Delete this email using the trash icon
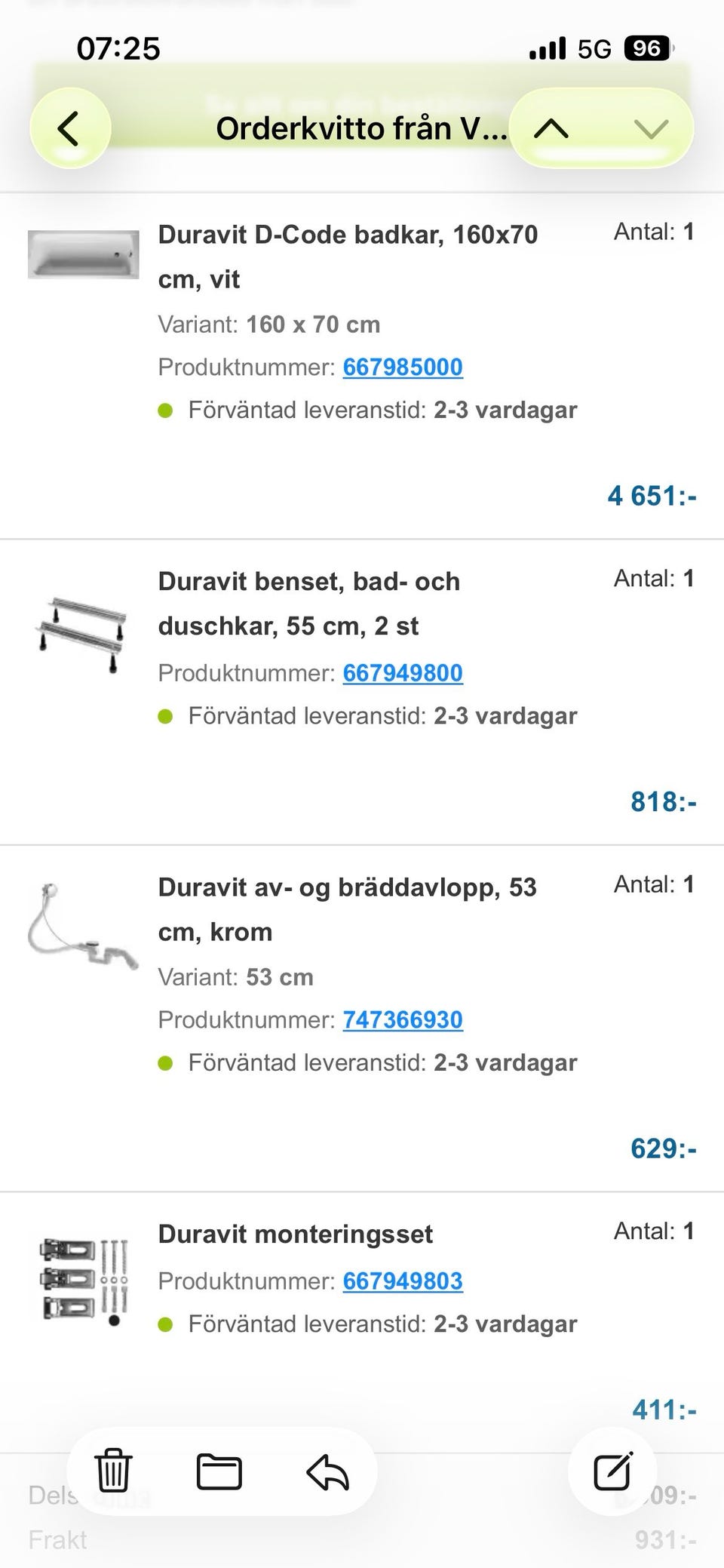 (x=113, y=1469)
